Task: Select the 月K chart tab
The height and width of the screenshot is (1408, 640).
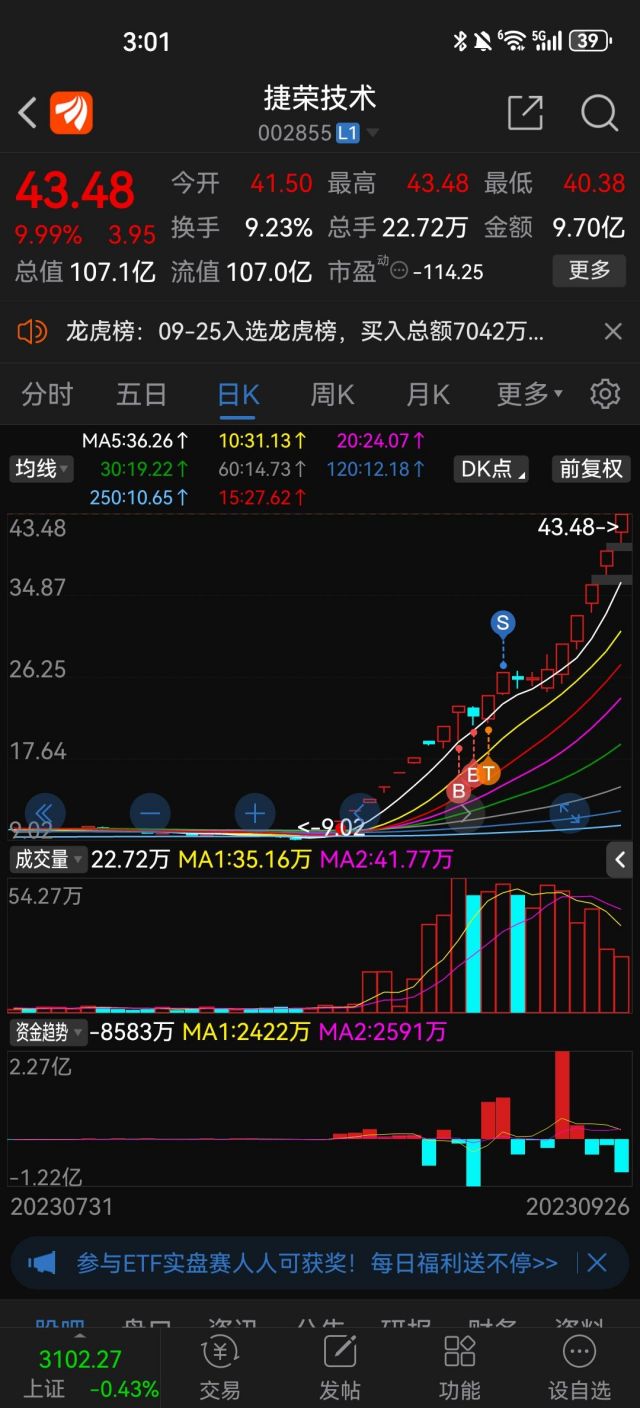Action: (x=428, y=394)
